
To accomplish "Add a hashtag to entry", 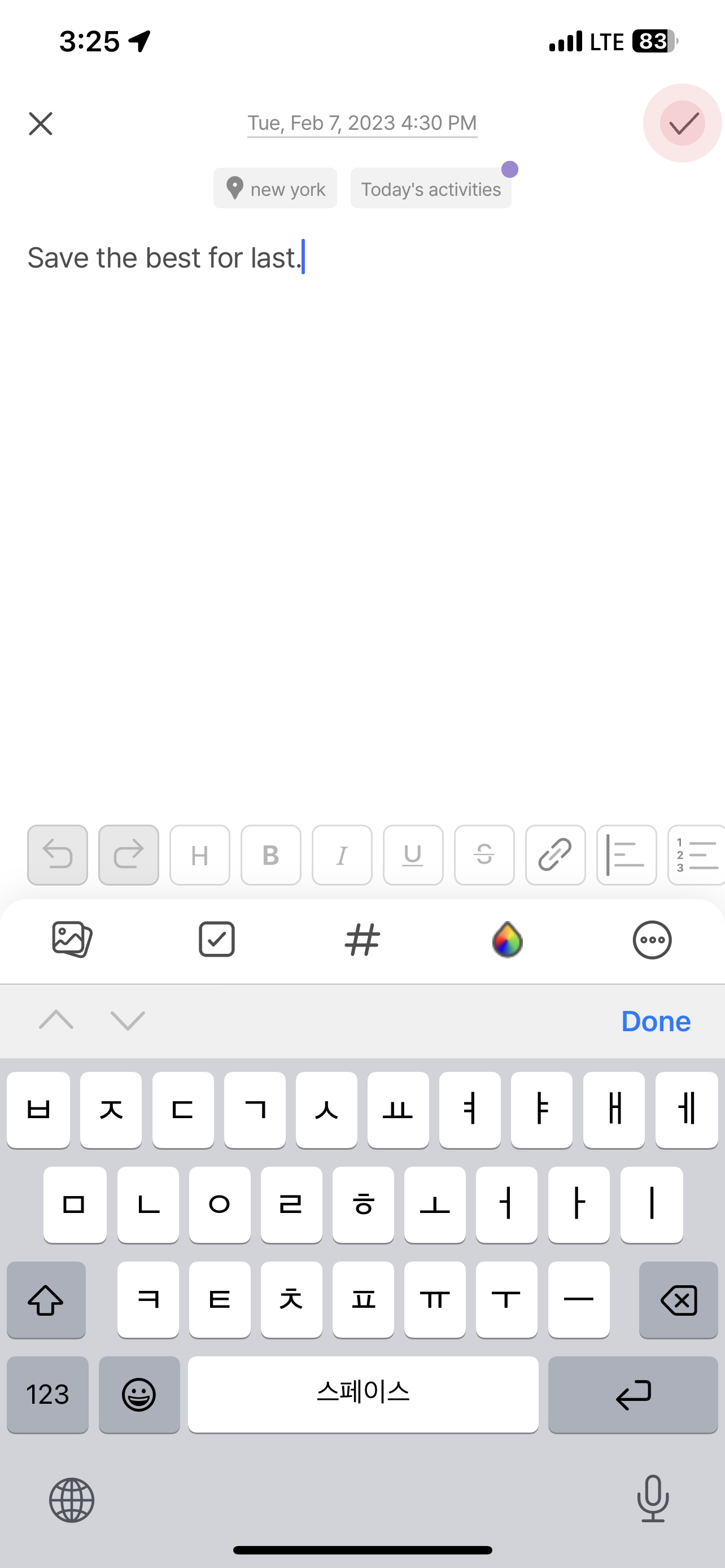I will coord(362,939).
